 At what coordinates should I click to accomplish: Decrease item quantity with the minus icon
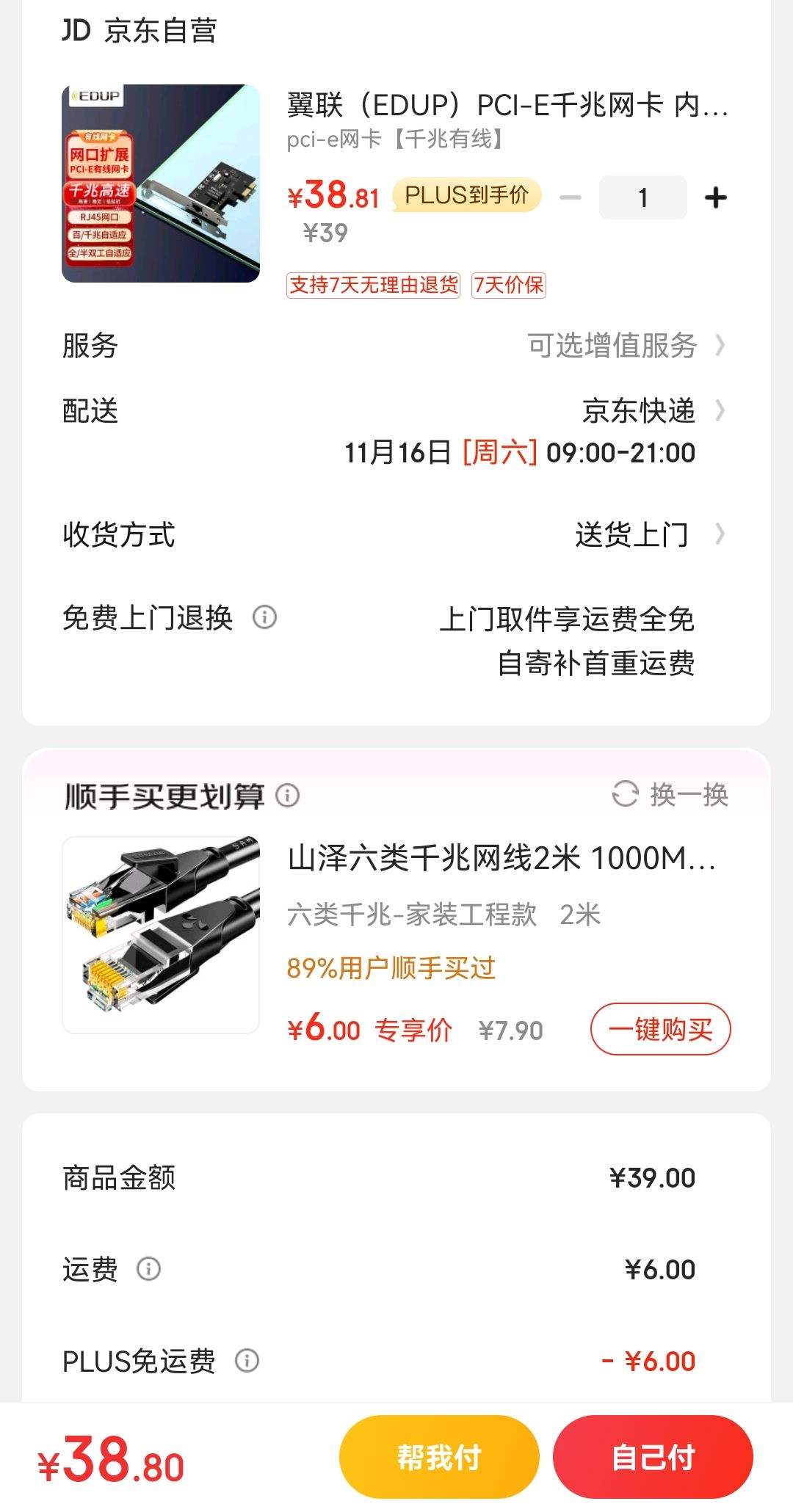coord(569,197)
